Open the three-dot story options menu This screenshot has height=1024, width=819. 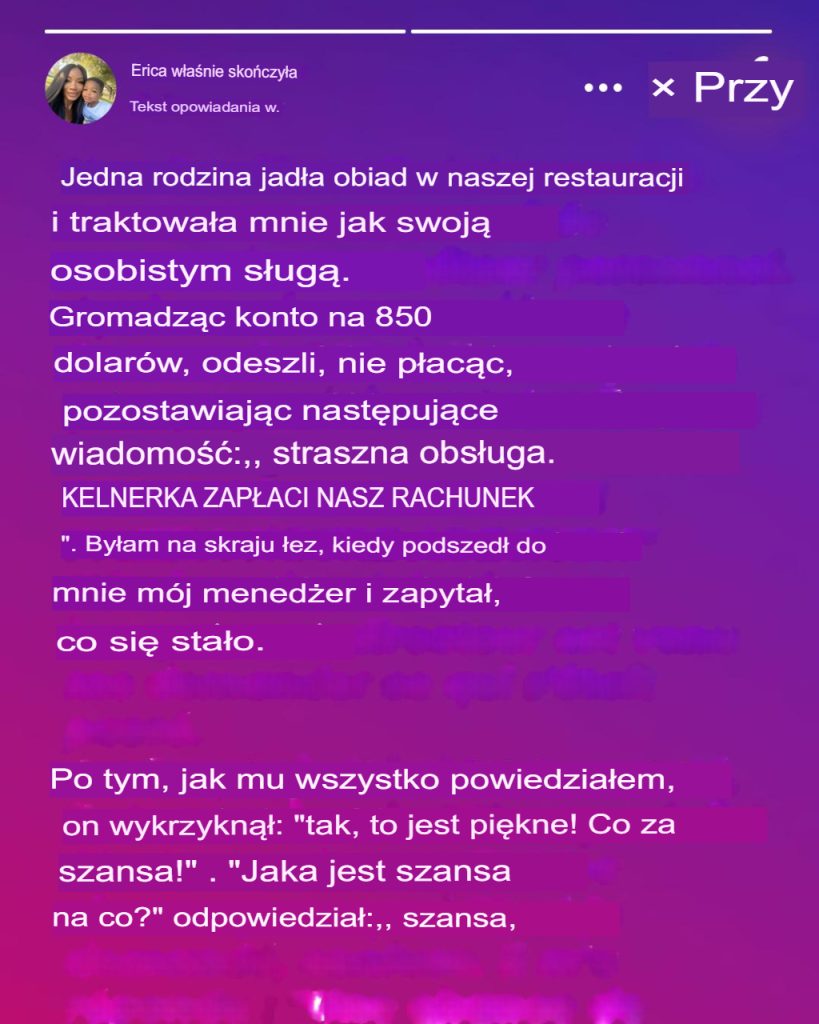[602, 88]
